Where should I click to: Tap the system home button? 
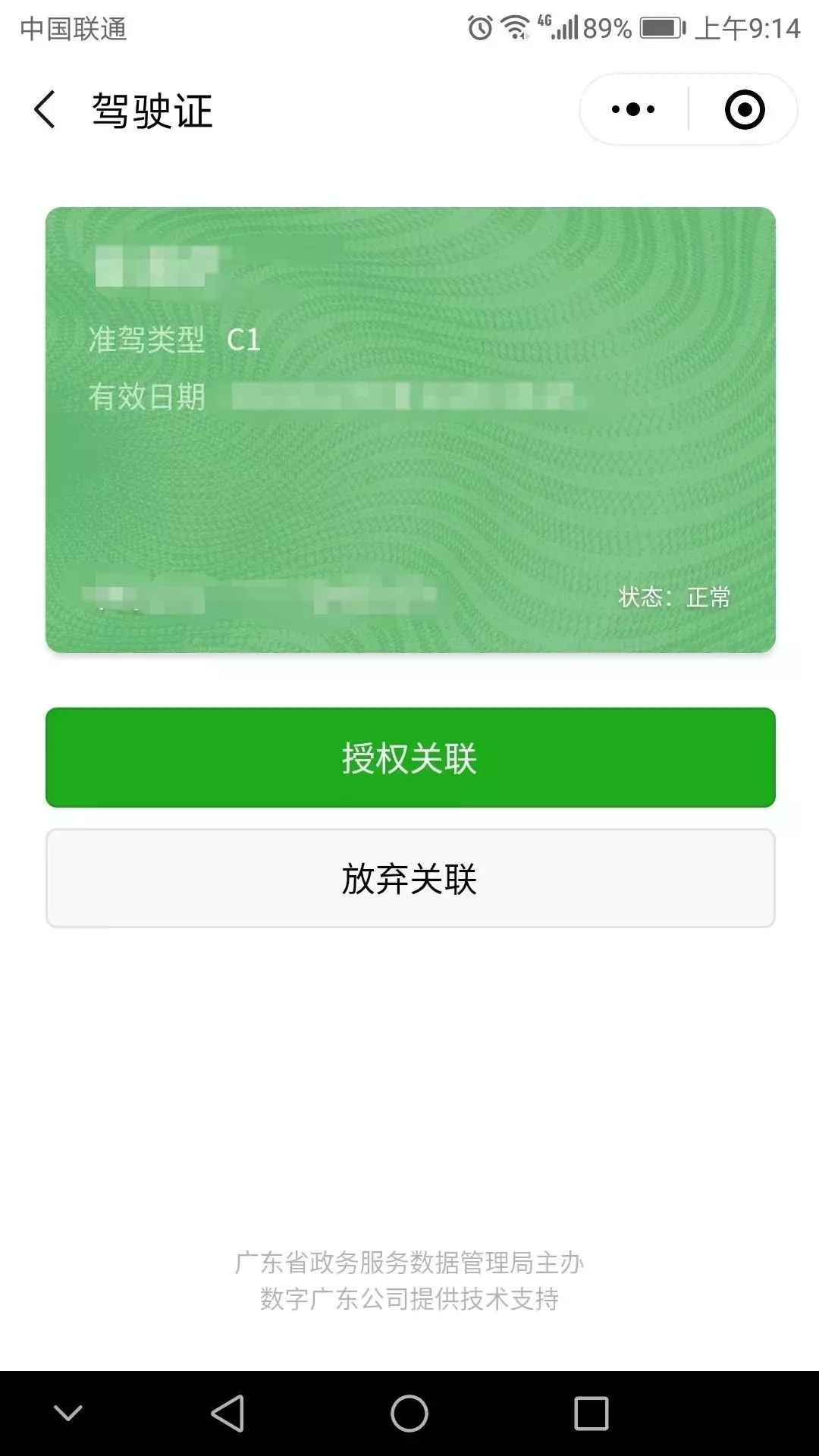(409, 1414)
